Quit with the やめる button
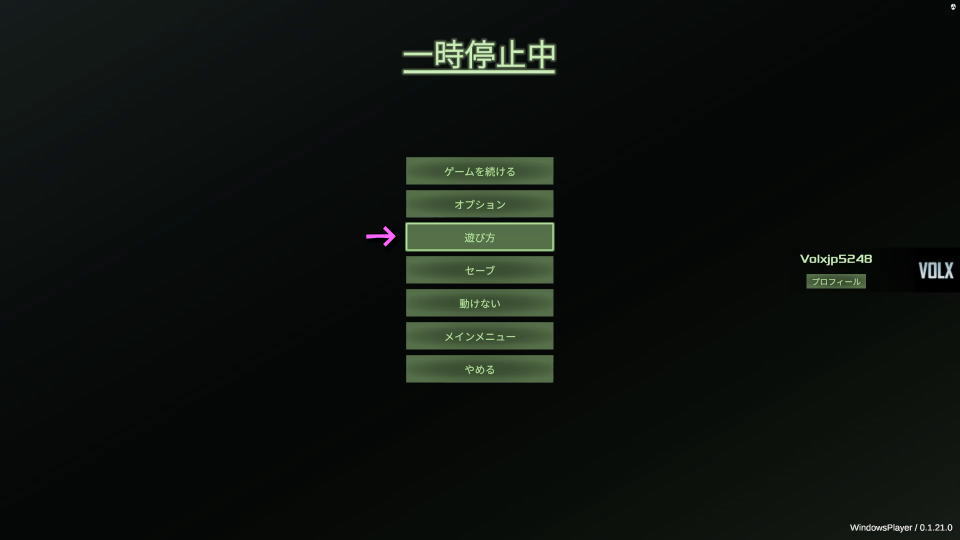Viewport: 960px width, 540px height. pyautogui.click(x=479, y=369)
